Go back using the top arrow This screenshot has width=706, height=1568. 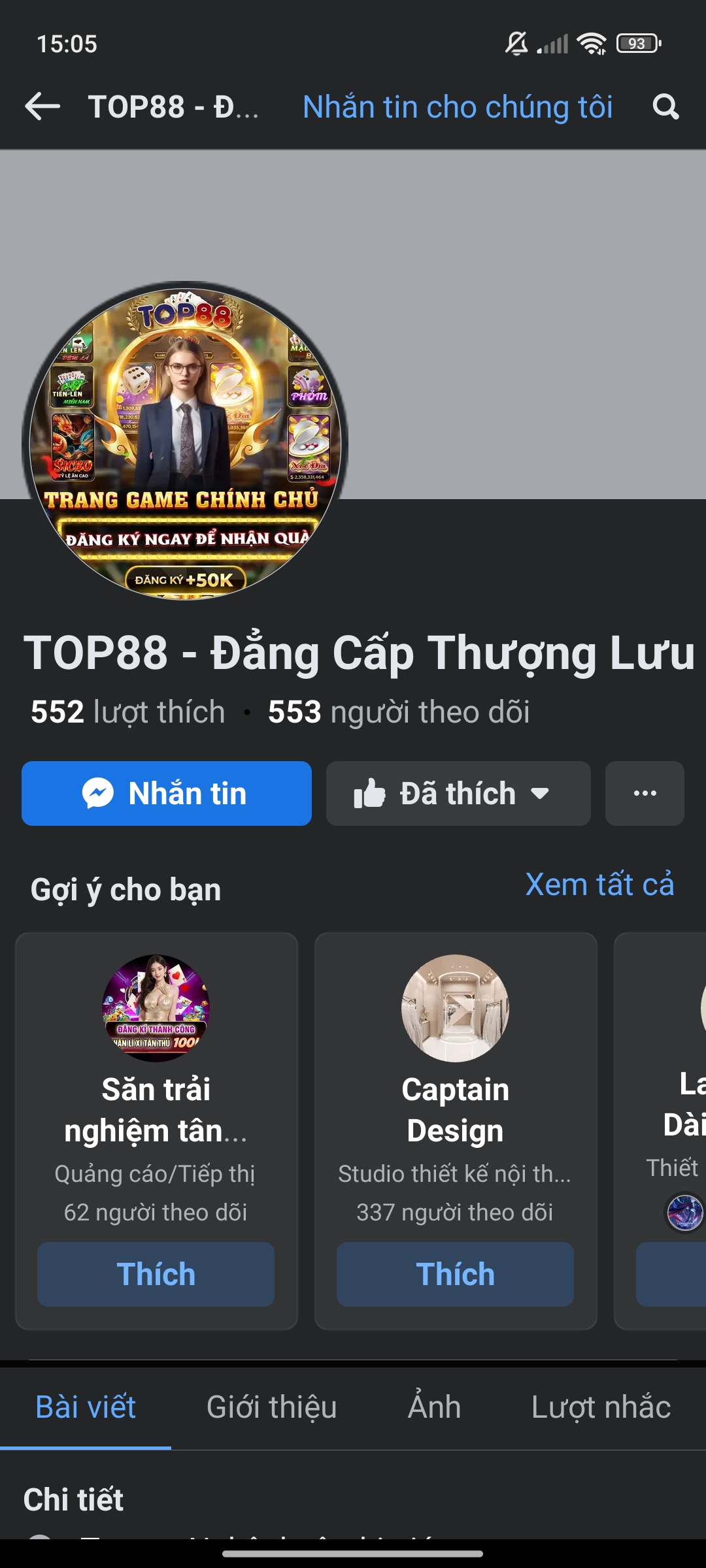click(42, 106)
